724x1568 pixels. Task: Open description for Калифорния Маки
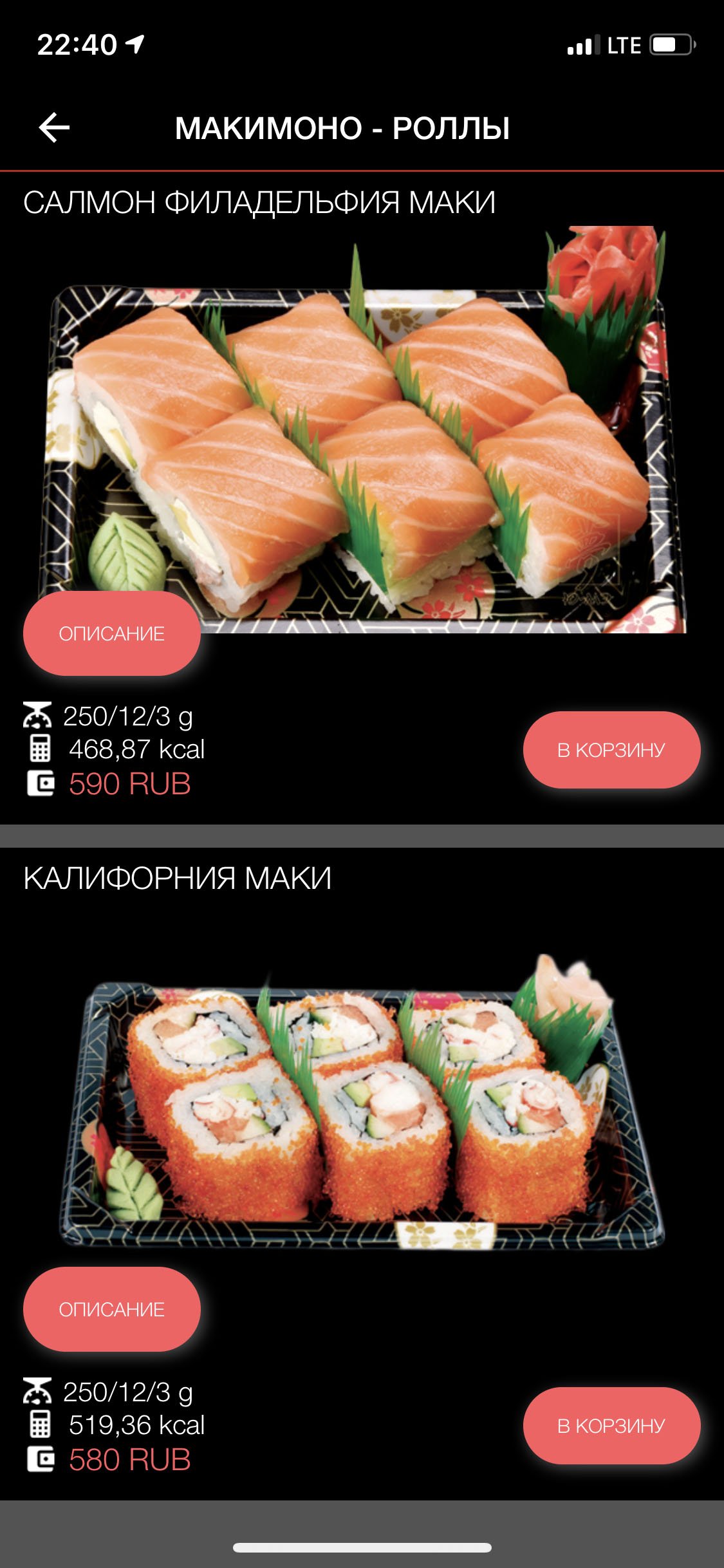pos(111,1309)
